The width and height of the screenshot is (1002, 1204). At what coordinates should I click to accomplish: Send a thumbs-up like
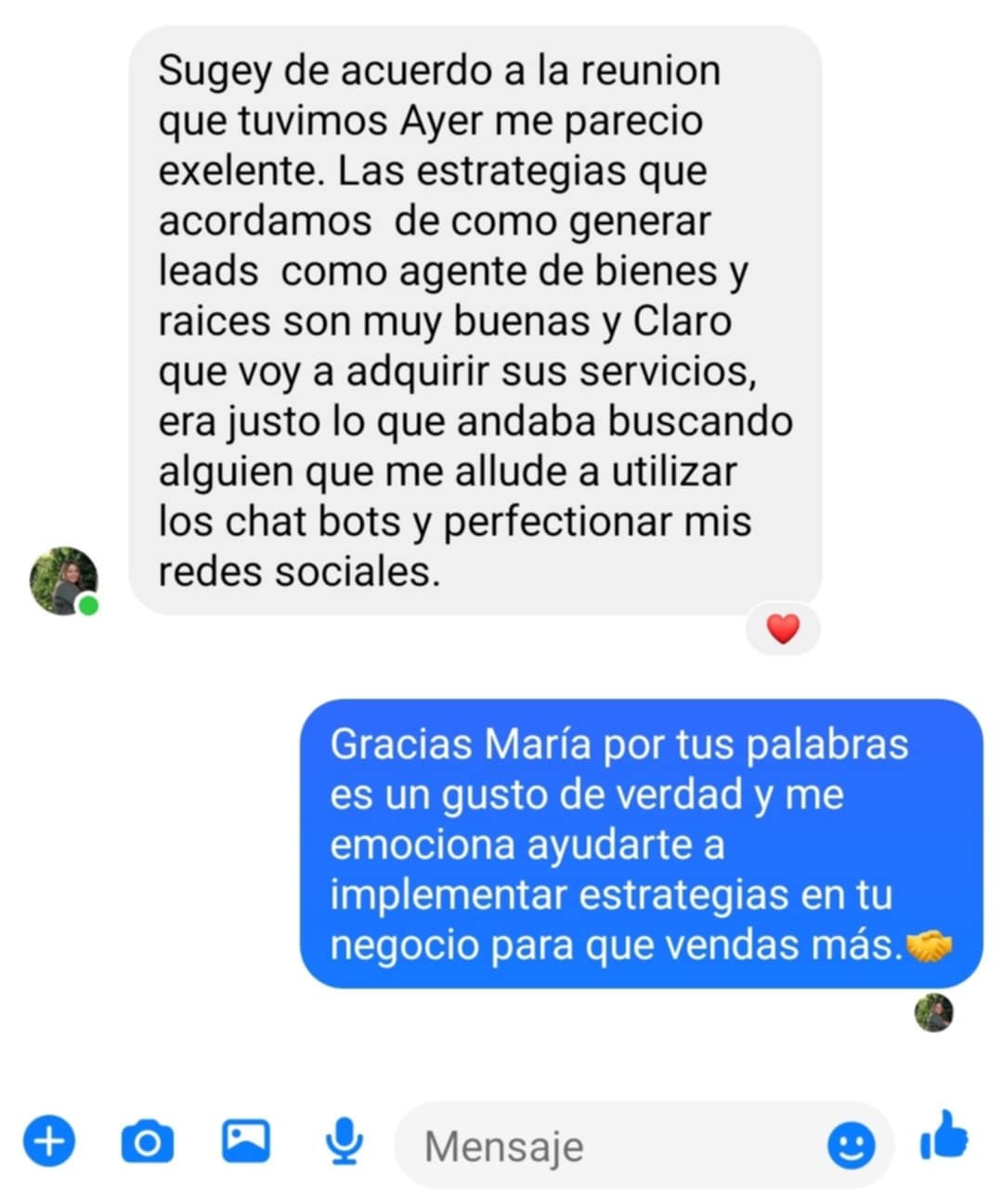pos(944,1138)
